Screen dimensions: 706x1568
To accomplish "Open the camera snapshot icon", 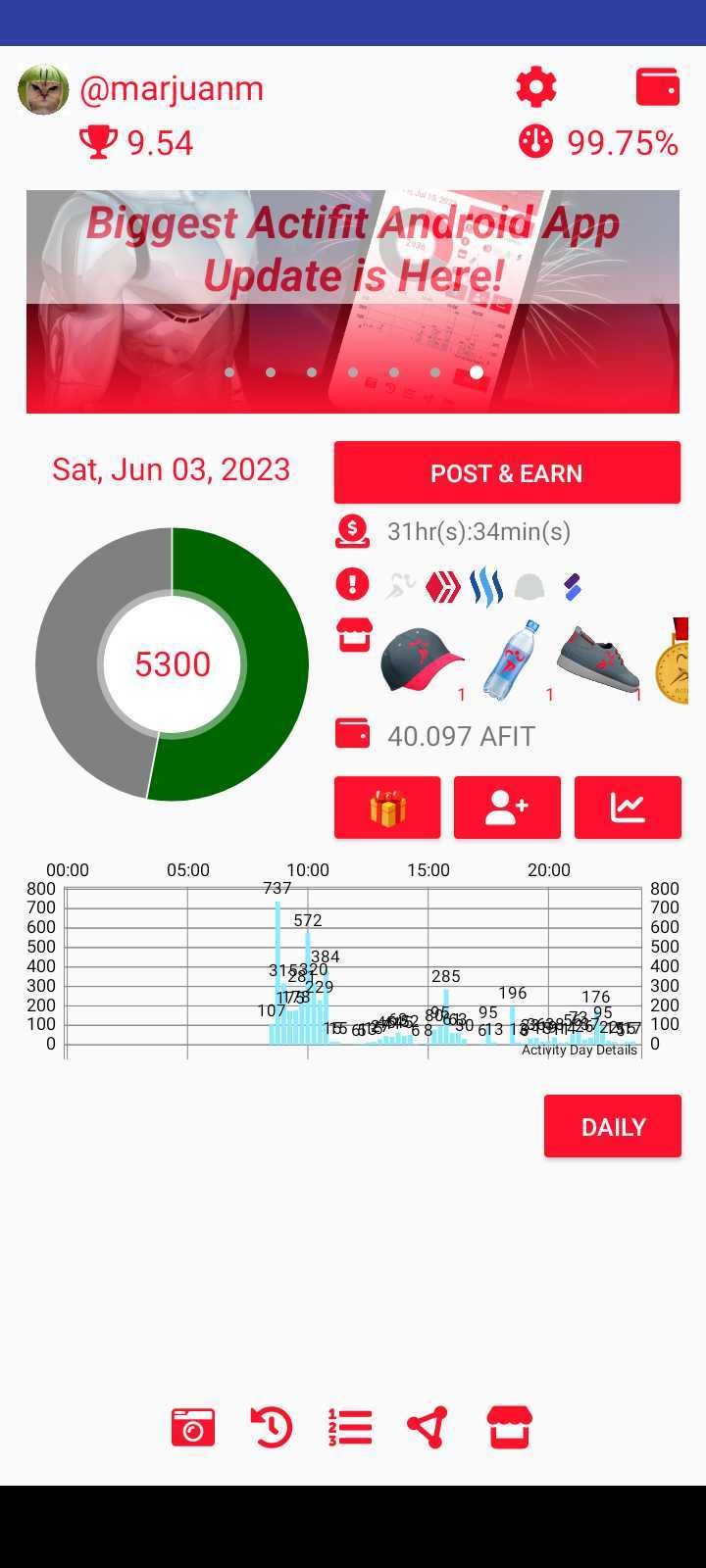I will (x=193, y=1428).
